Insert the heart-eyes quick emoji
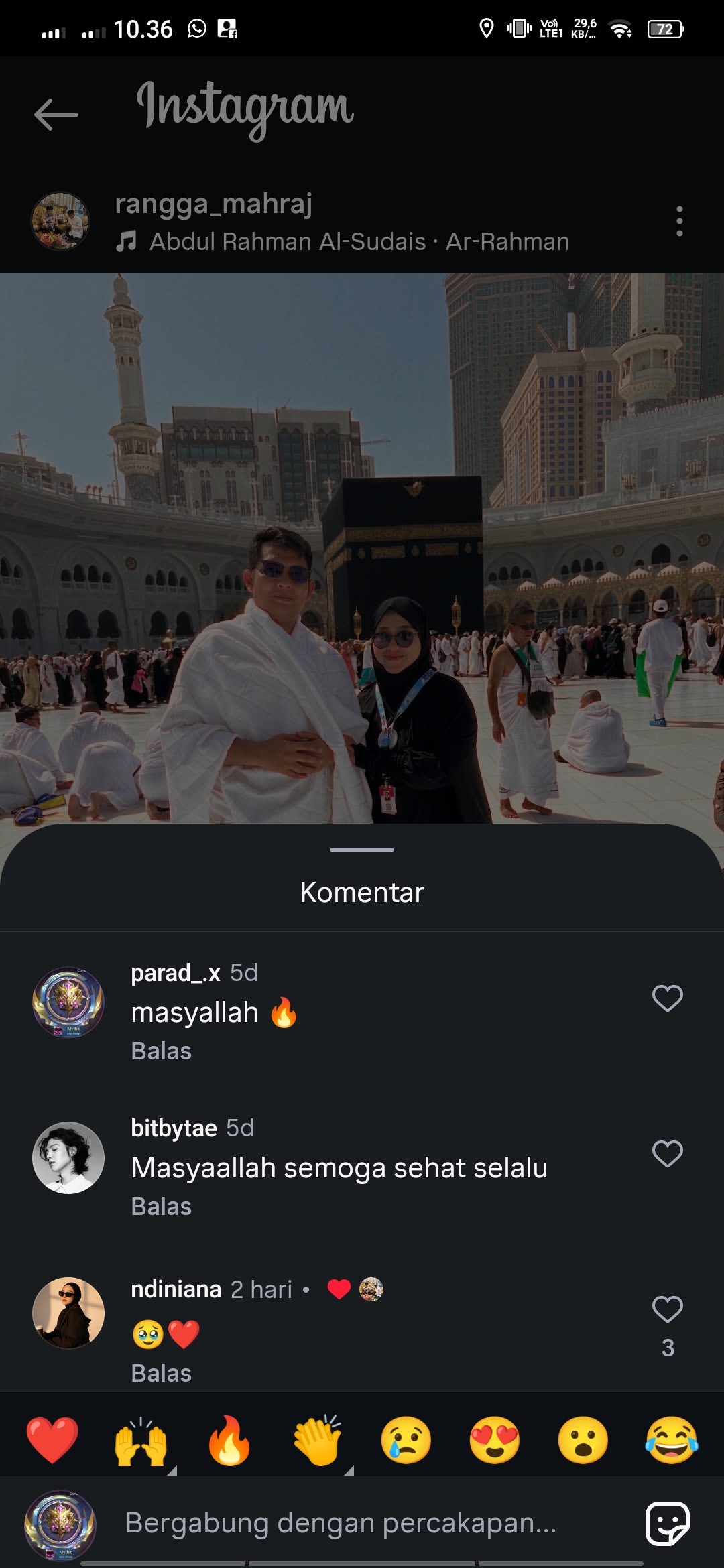Screen dimensions: 724x1568 [495, 1440]
